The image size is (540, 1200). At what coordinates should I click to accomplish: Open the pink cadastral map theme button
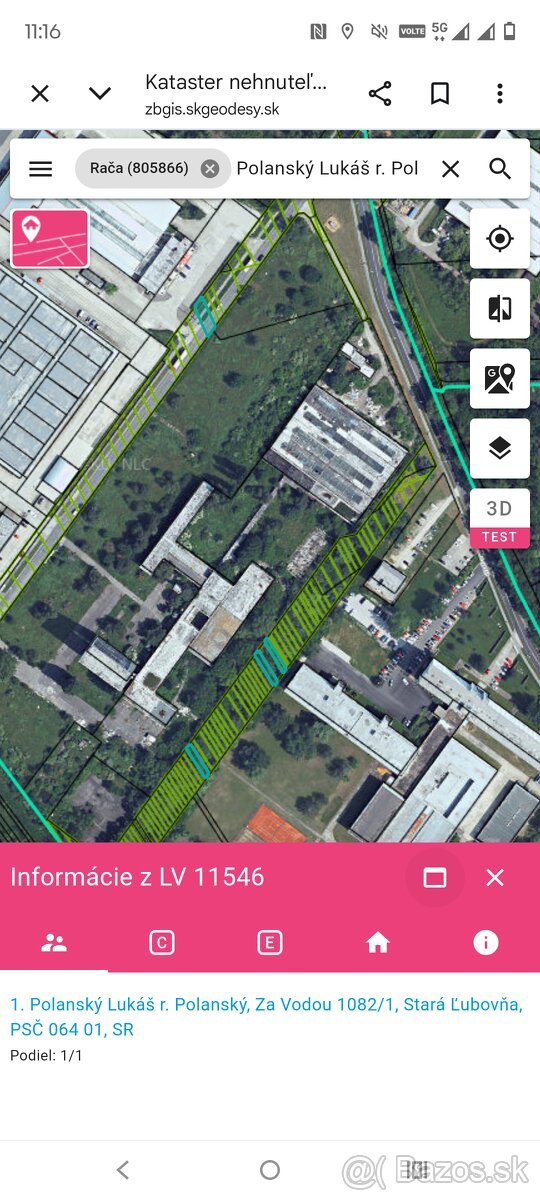50,238
